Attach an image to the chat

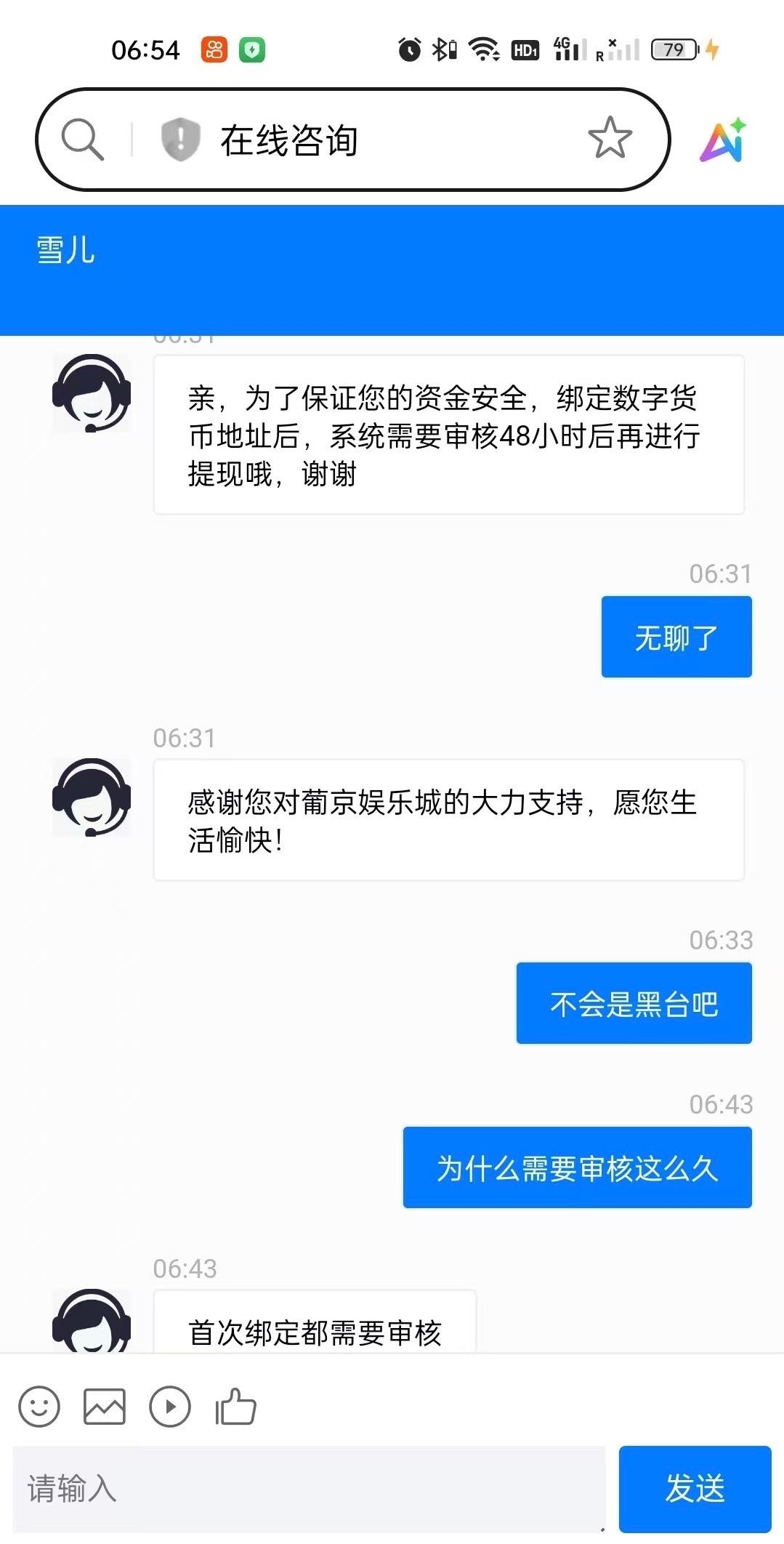105,1407
